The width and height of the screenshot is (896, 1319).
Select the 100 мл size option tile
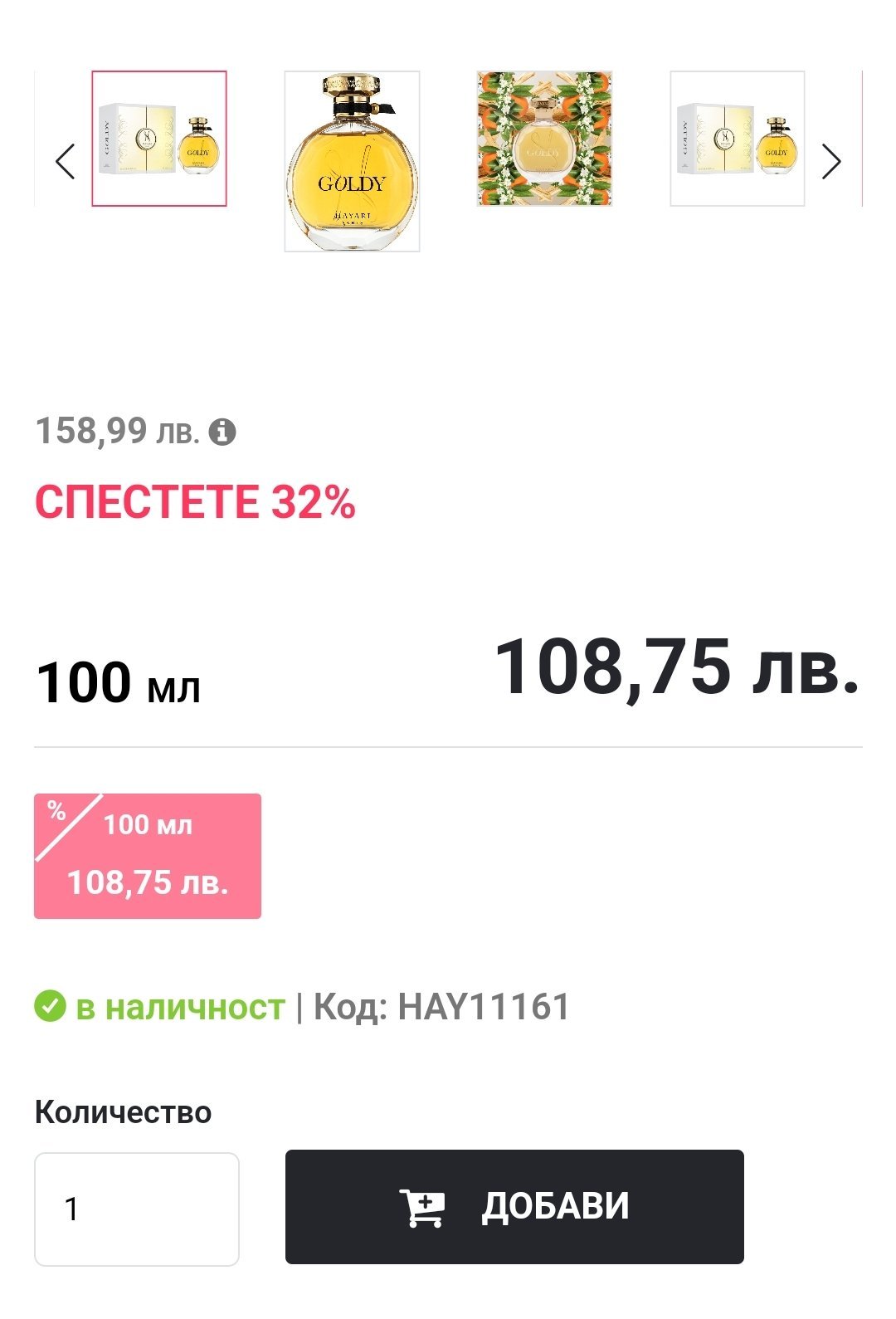[148, 856]
